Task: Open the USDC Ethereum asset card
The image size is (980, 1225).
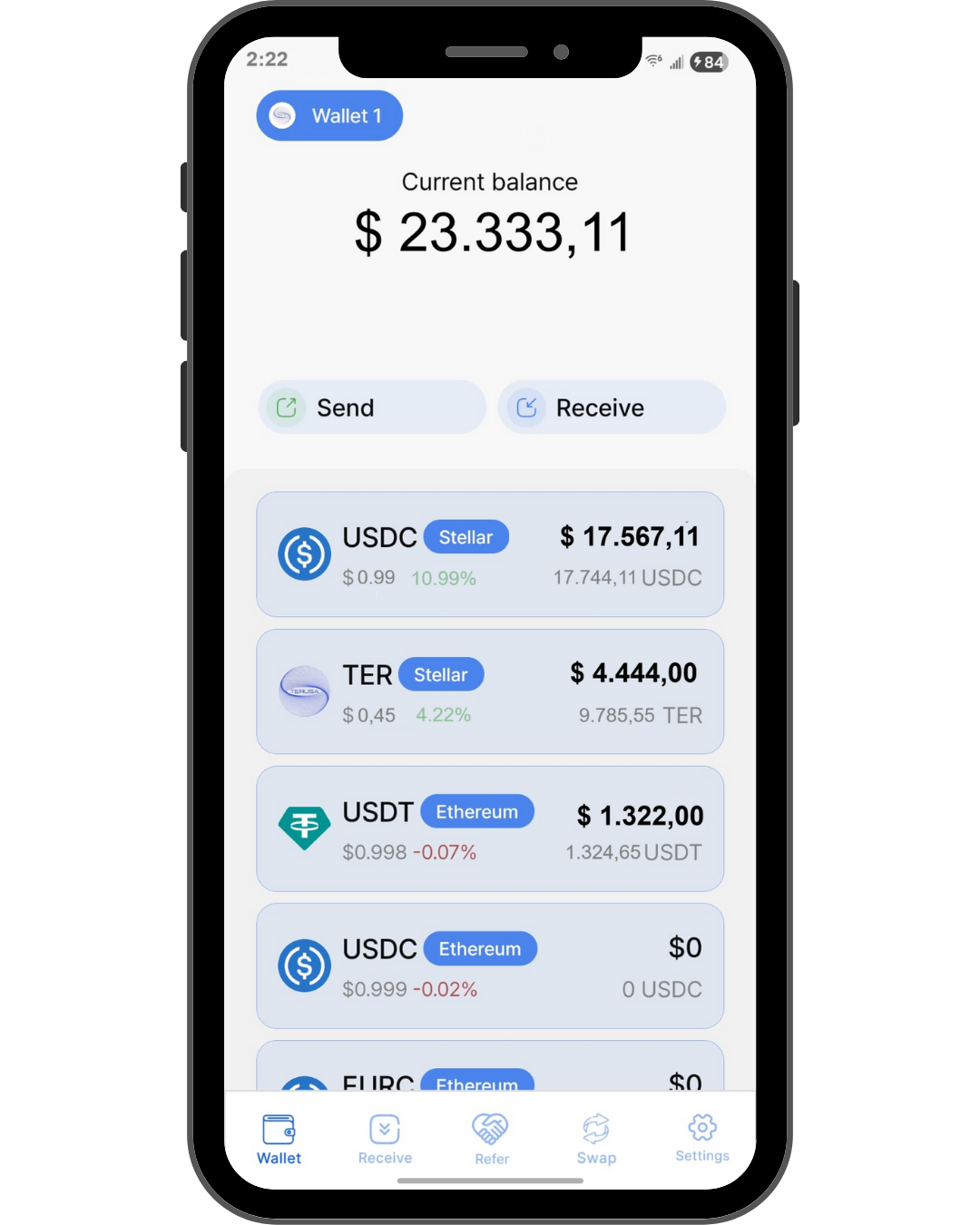Action: (x=490, y=965)
